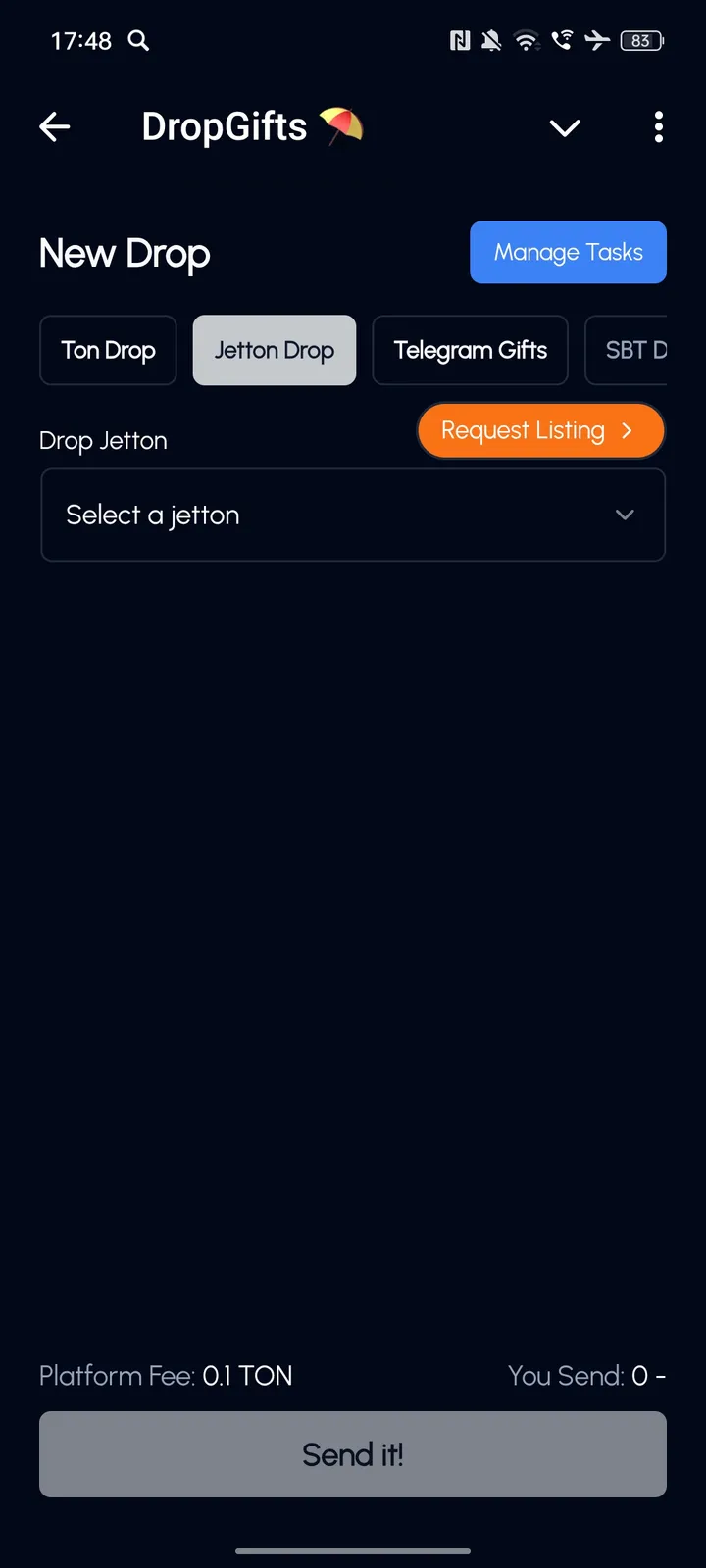Screen dimensions: 706x1568
Task: Open the Select a jetton dropdown
Action: tap(353, 514)
